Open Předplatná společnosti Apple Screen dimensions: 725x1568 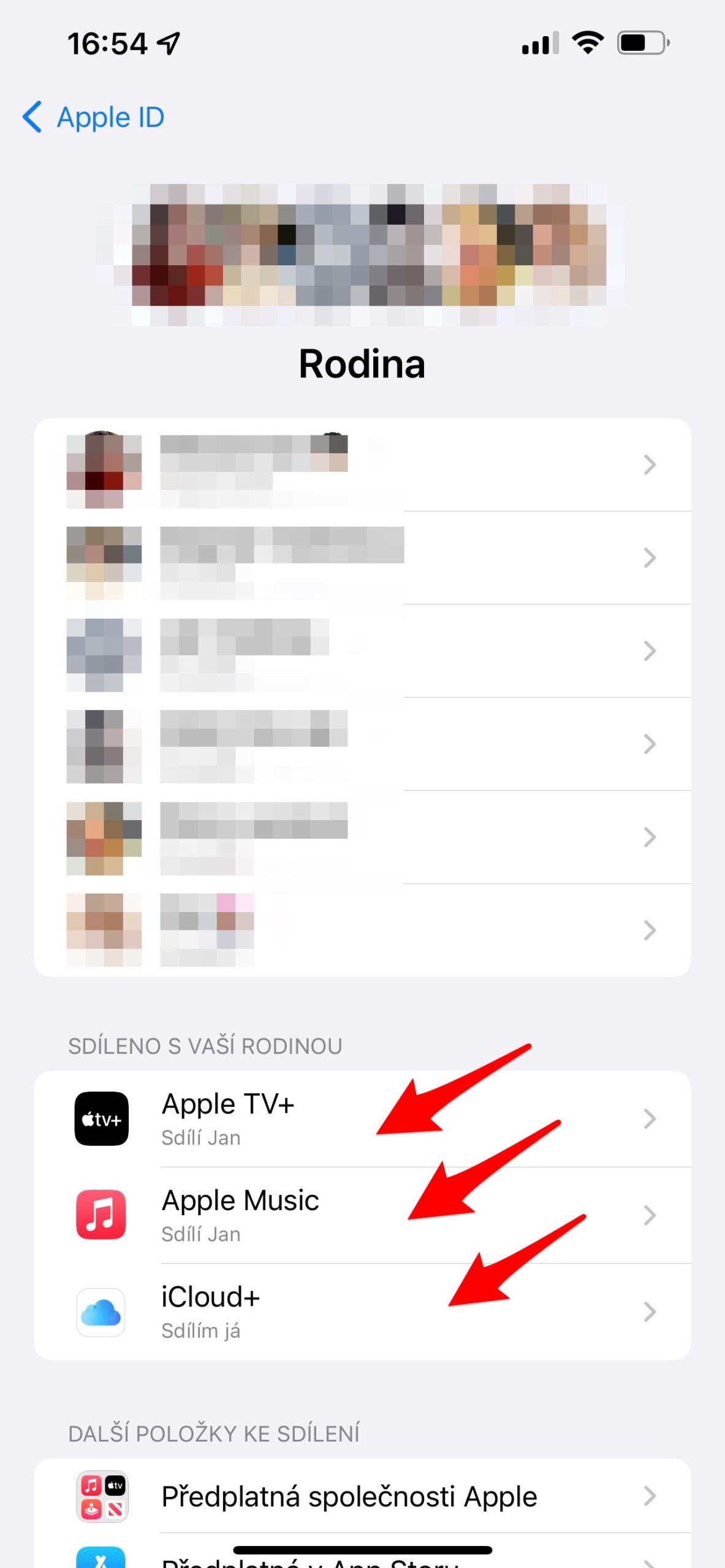[362, 1496]
